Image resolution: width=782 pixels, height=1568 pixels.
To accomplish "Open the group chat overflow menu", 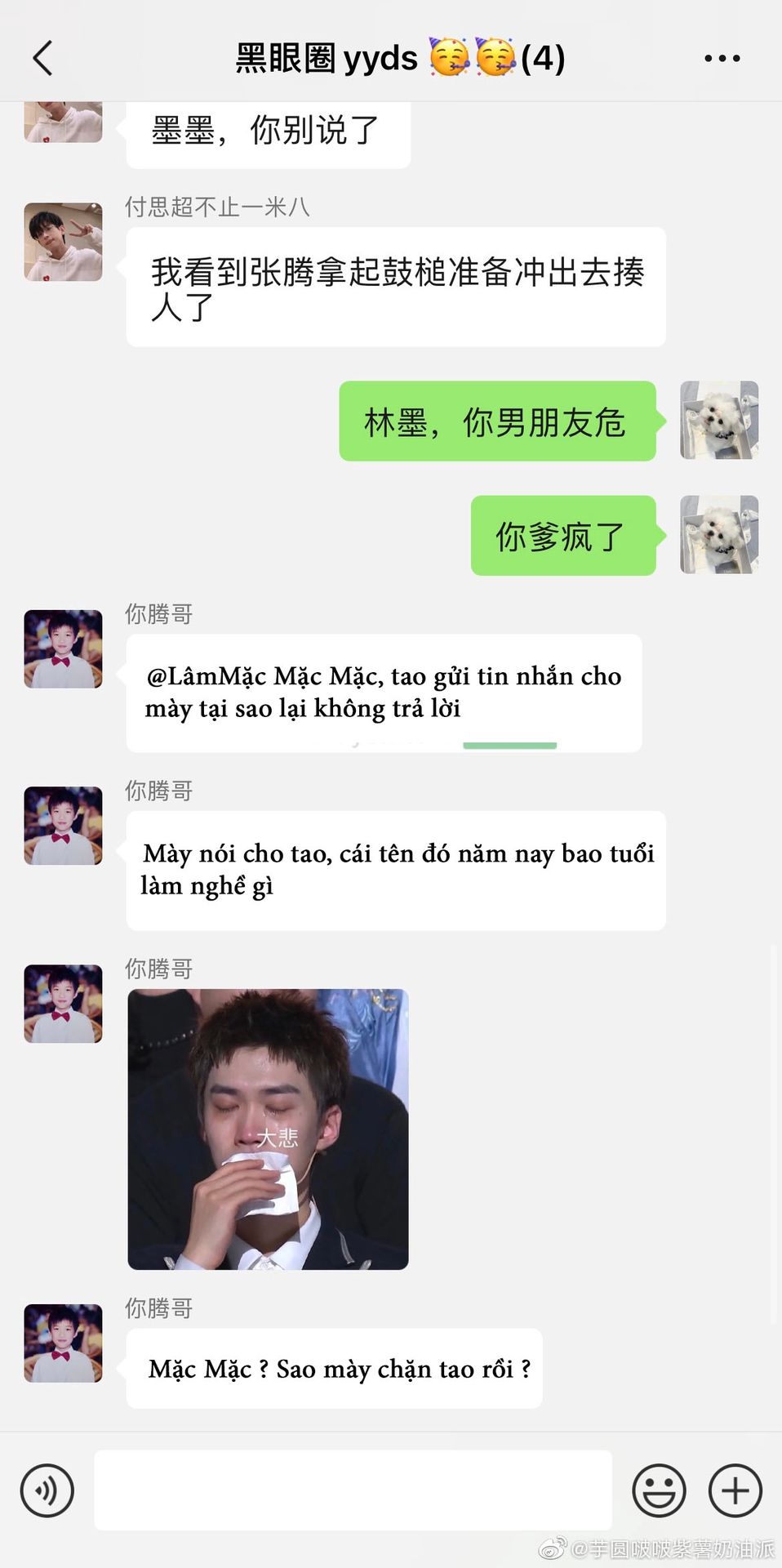I will click(x=722, y=58).
